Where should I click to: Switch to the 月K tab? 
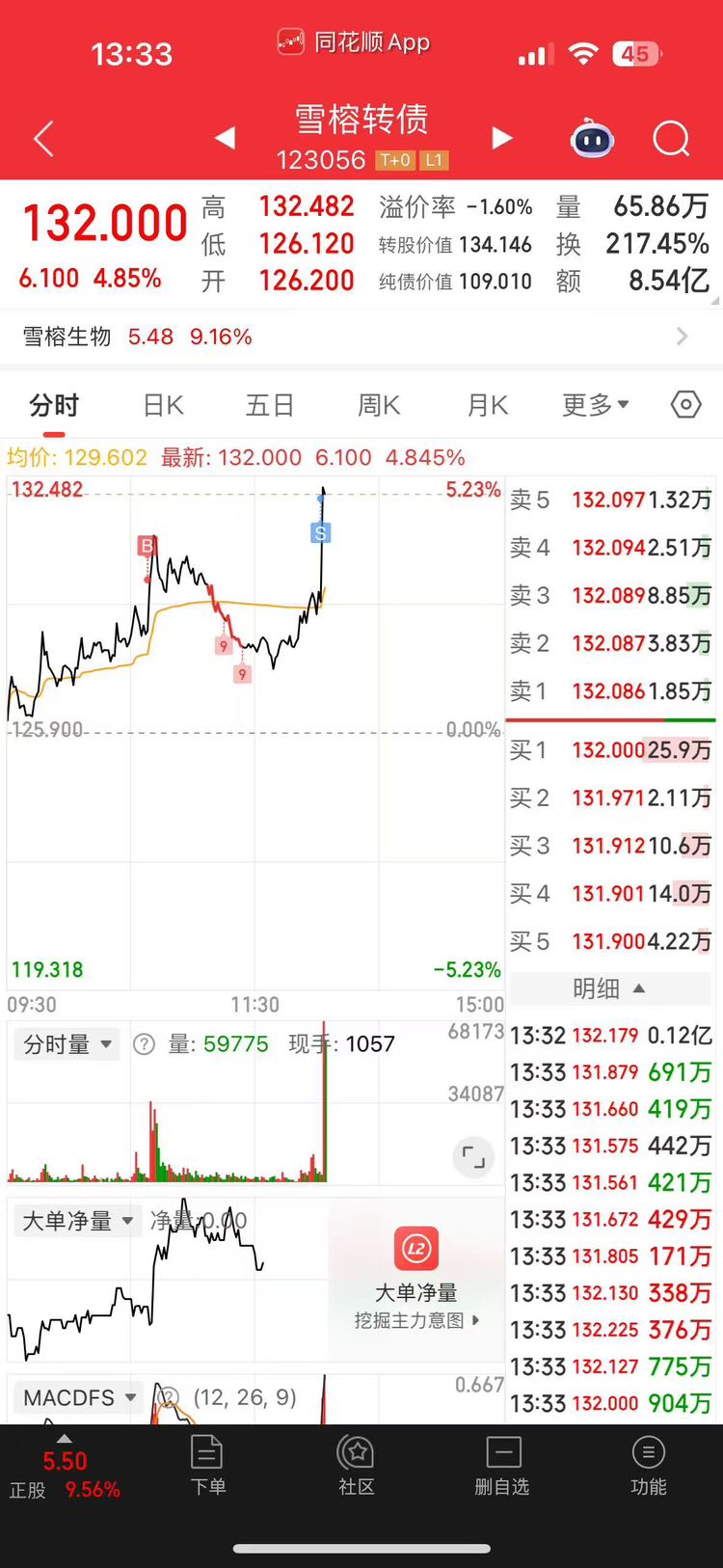(x=488, y=405)
